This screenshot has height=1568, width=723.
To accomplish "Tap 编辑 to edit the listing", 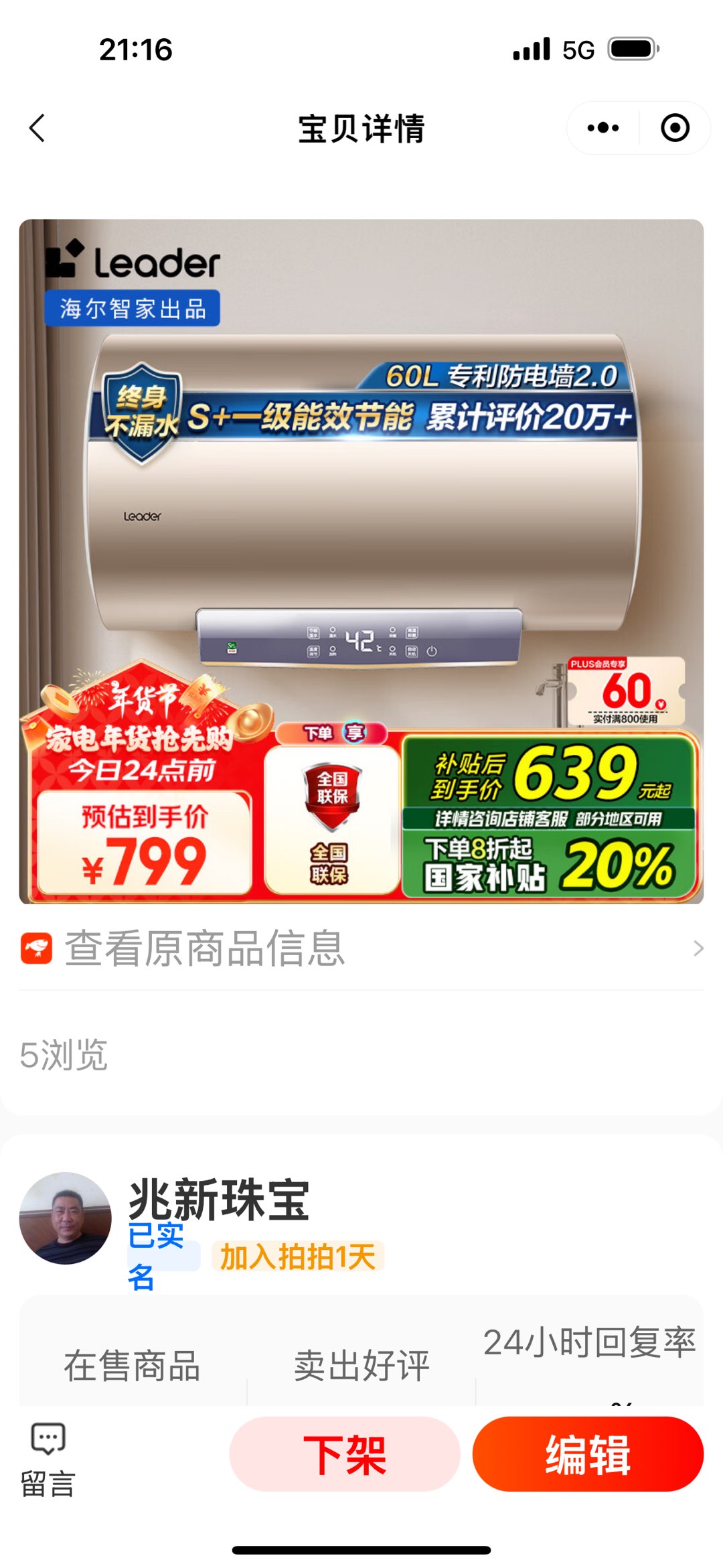I will point(588,1455).
